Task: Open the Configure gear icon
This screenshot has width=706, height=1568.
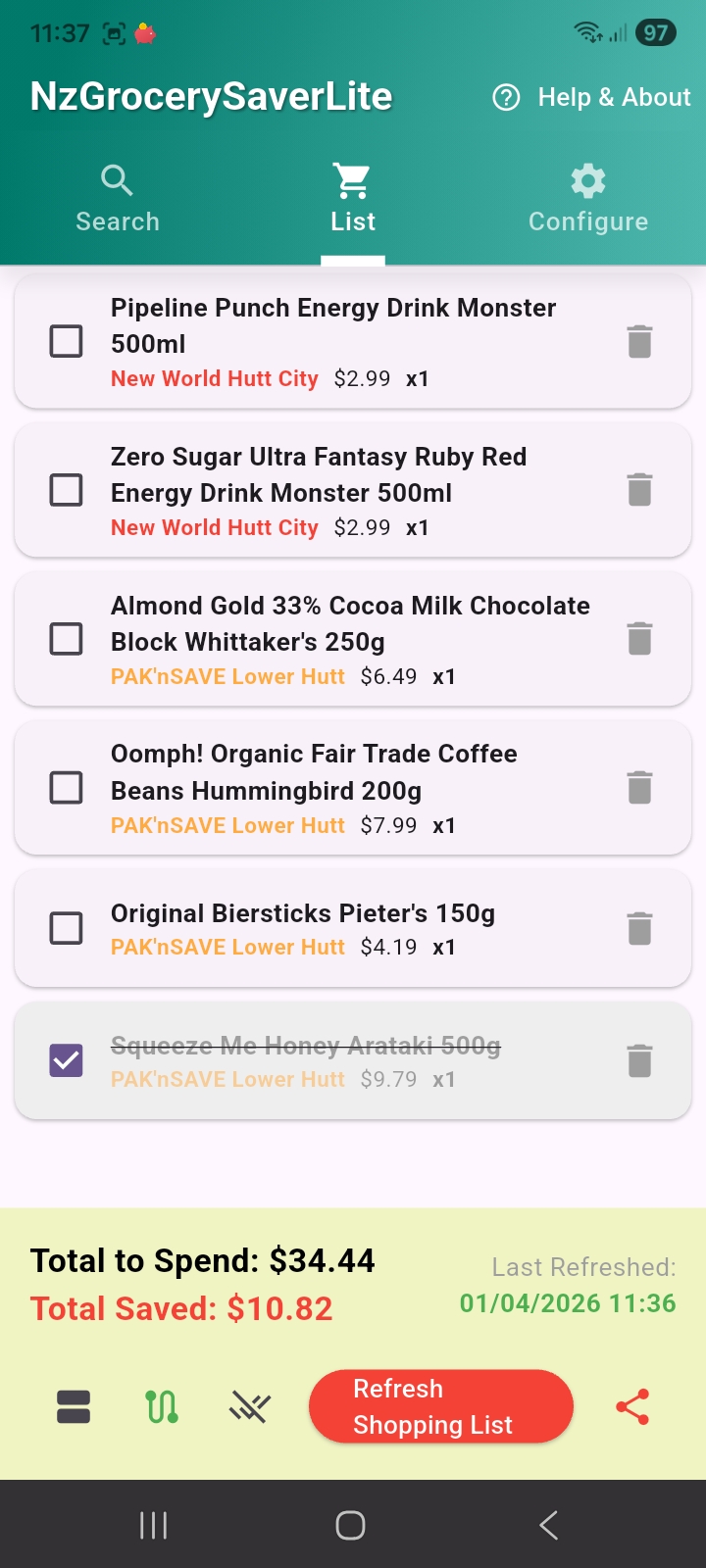Action: point(587,180)
